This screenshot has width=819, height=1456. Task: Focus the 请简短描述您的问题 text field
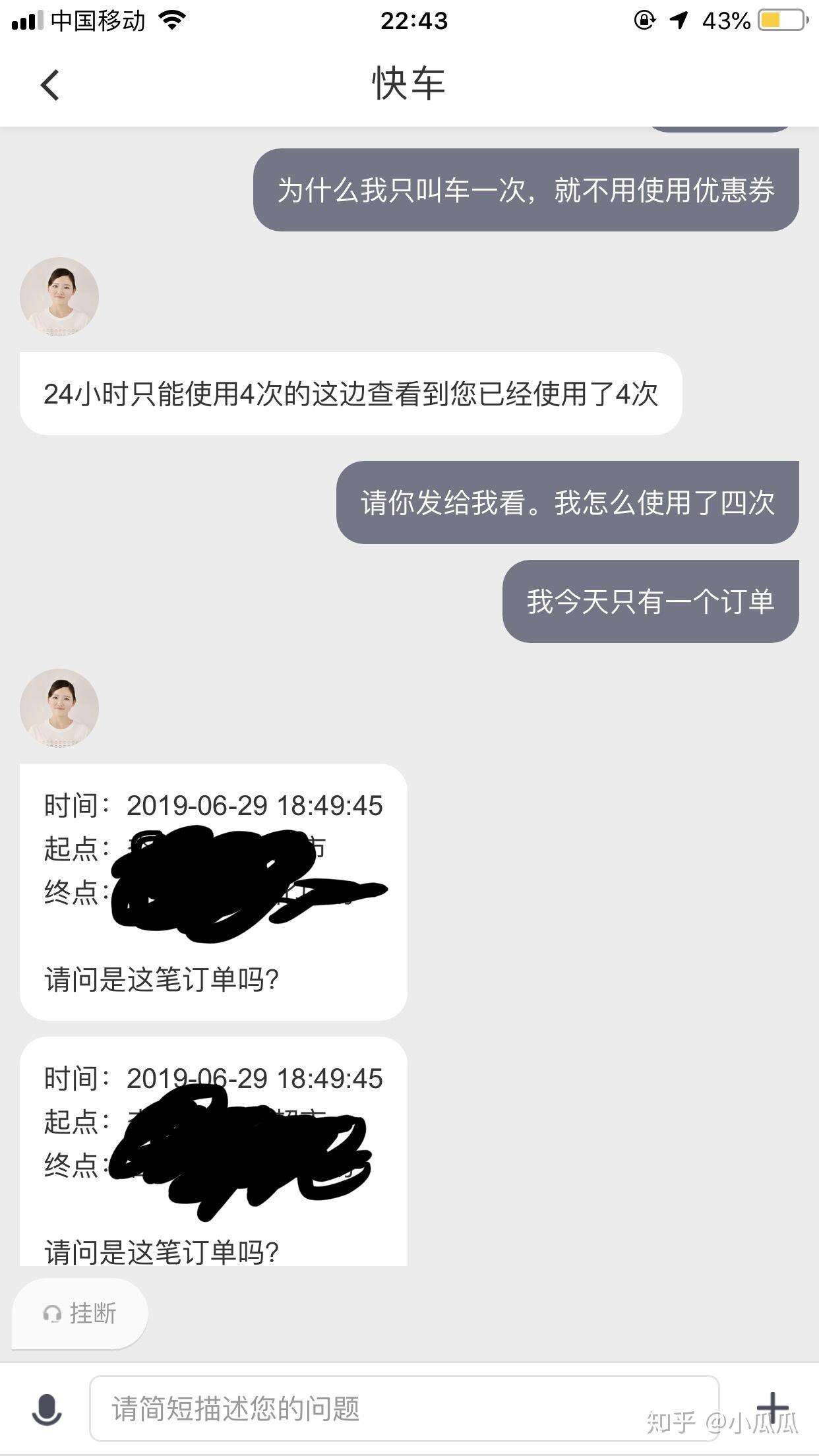click(x=404, y=1409)
